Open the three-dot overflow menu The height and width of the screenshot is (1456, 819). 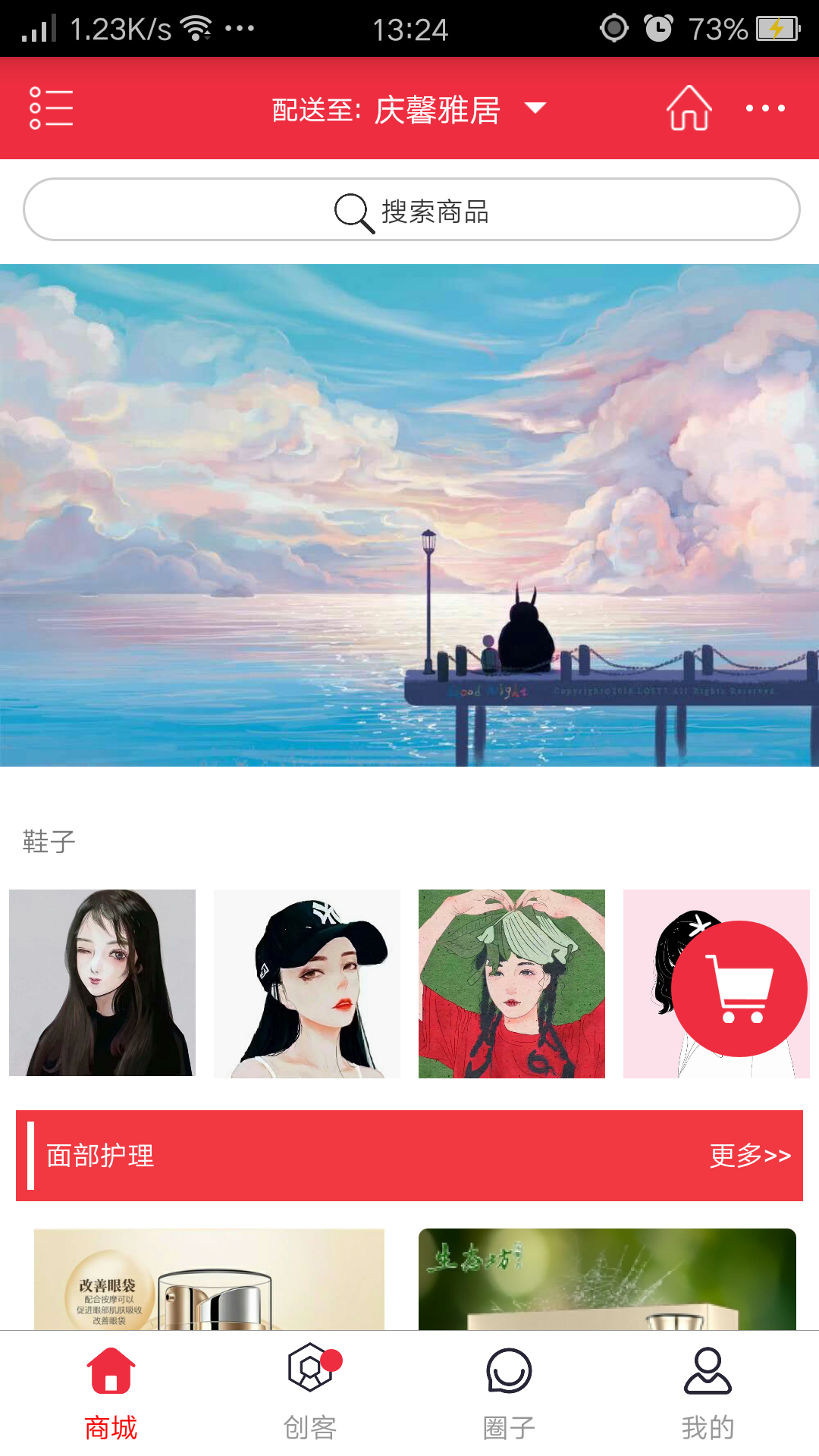click(764, 108)
